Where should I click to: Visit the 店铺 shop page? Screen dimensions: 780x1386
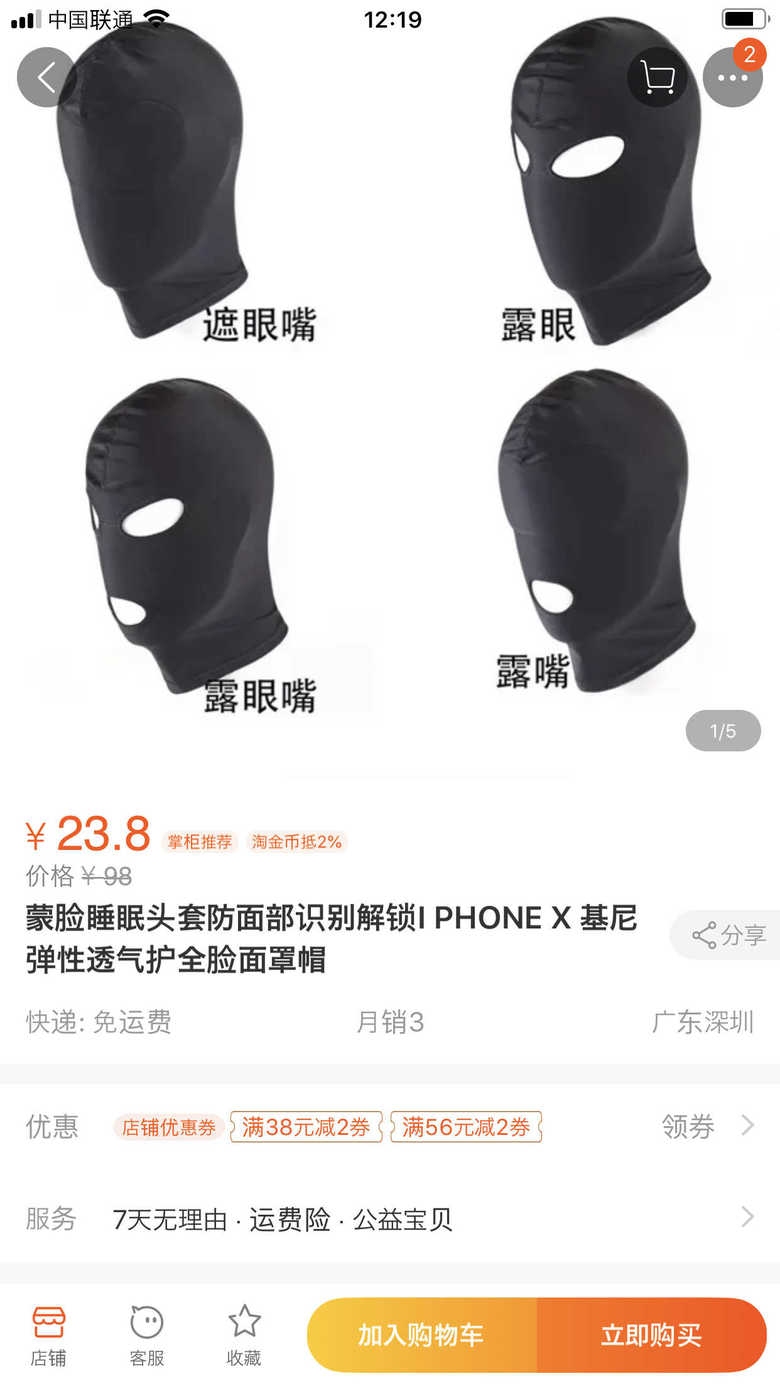pyautogui.click(x=48, y=1335)
